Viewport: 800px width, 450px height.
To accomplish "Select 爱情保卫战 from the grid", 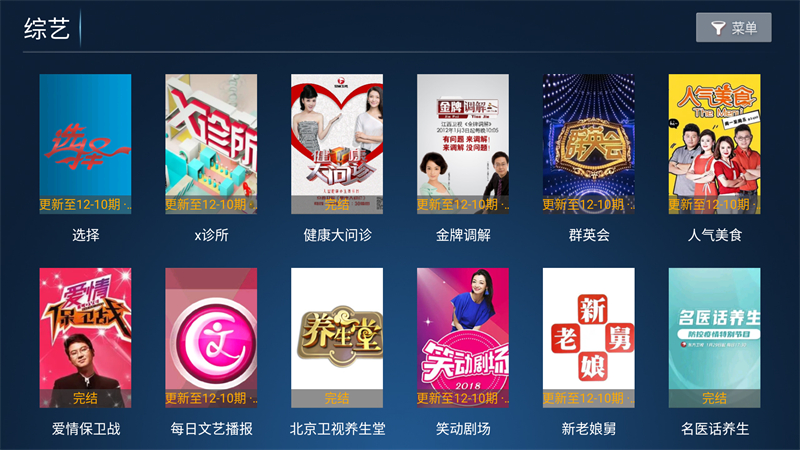I will (x=85, y=337).
